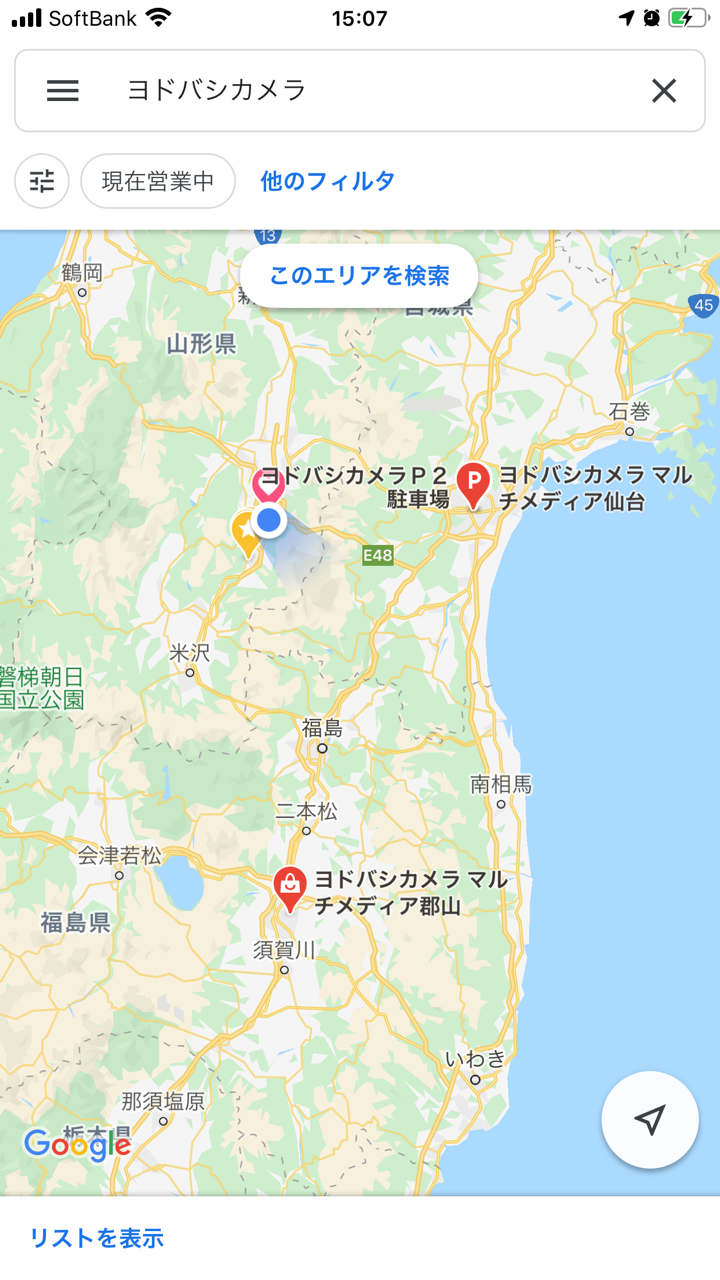Image resolution: width=720 pixels, height=1280 pixels.
Task: Select the 現在営業中 filter chip
Action: tap(158, 181)
